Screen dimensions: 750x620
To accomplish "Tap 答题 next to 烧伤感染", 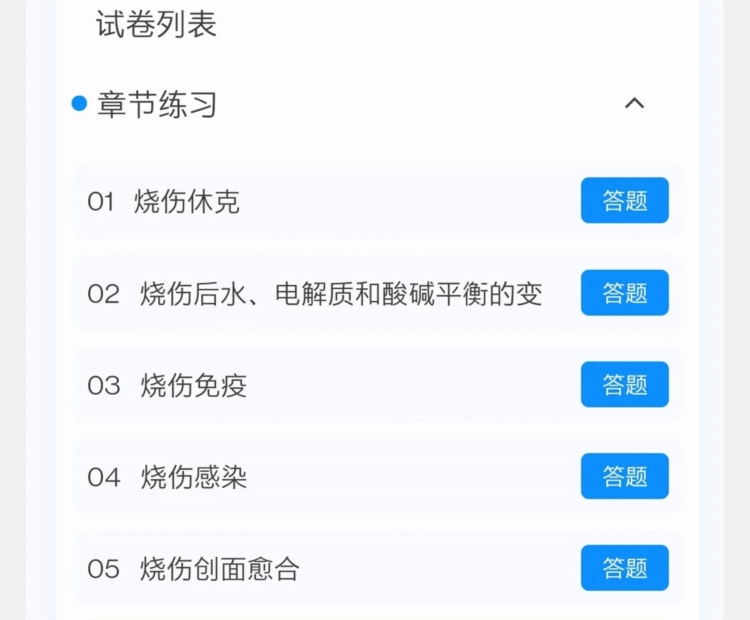I will click(x=624, y=477).
